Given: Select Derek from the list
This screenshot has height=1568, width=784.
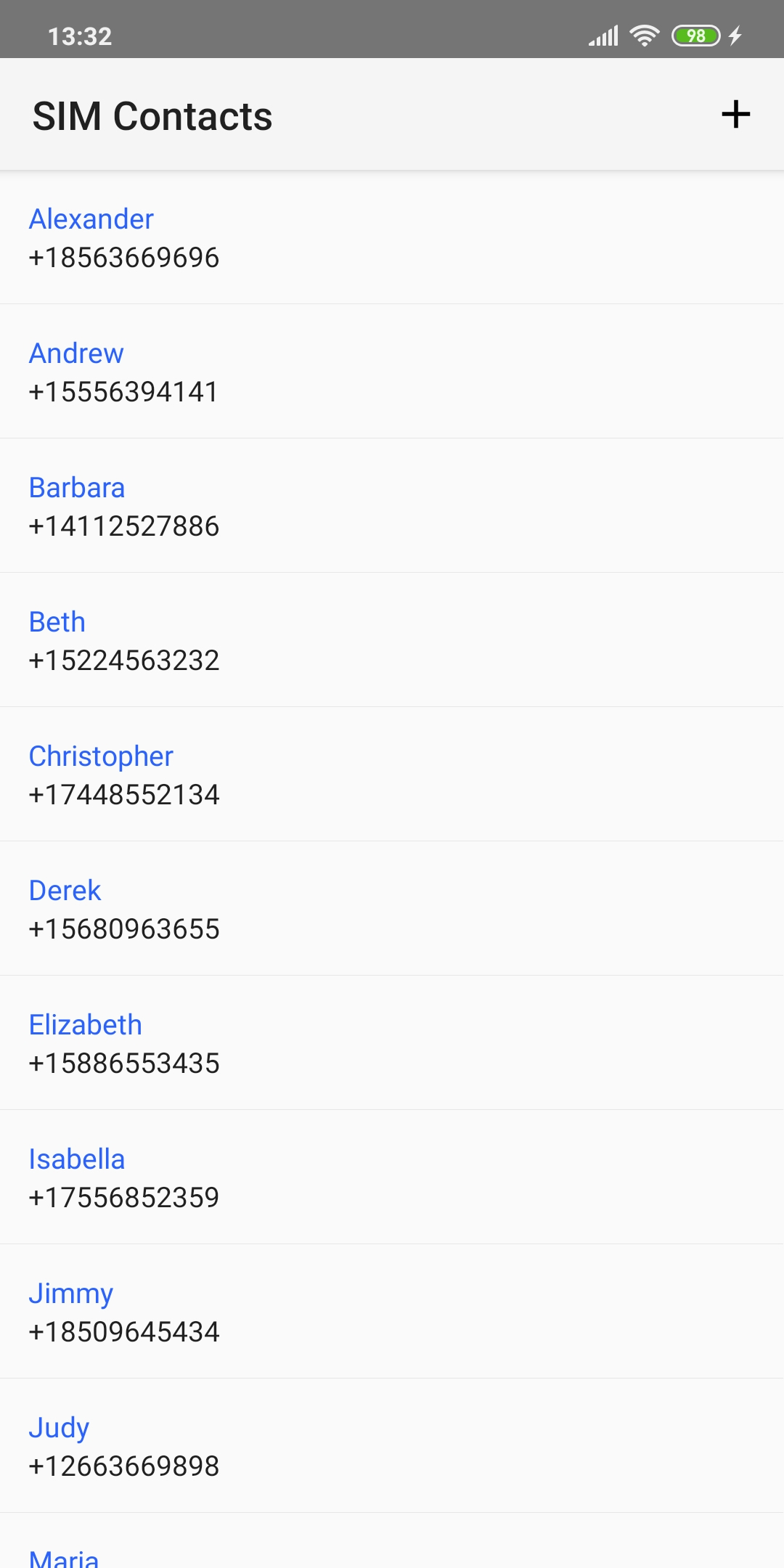Looking at the screenshot, I should (392, 909).
